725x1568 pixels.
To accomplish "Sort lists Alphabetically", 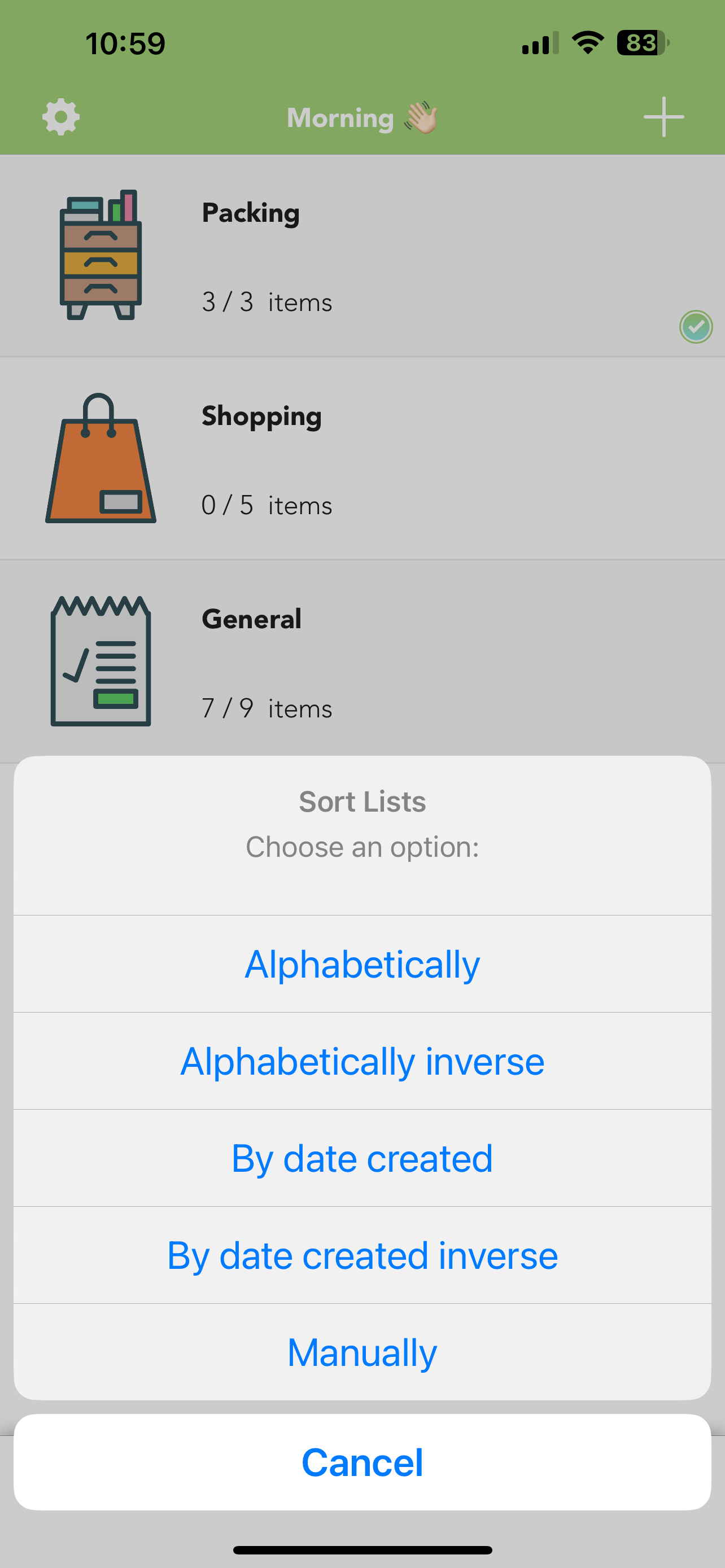I will tap(362, 963).
